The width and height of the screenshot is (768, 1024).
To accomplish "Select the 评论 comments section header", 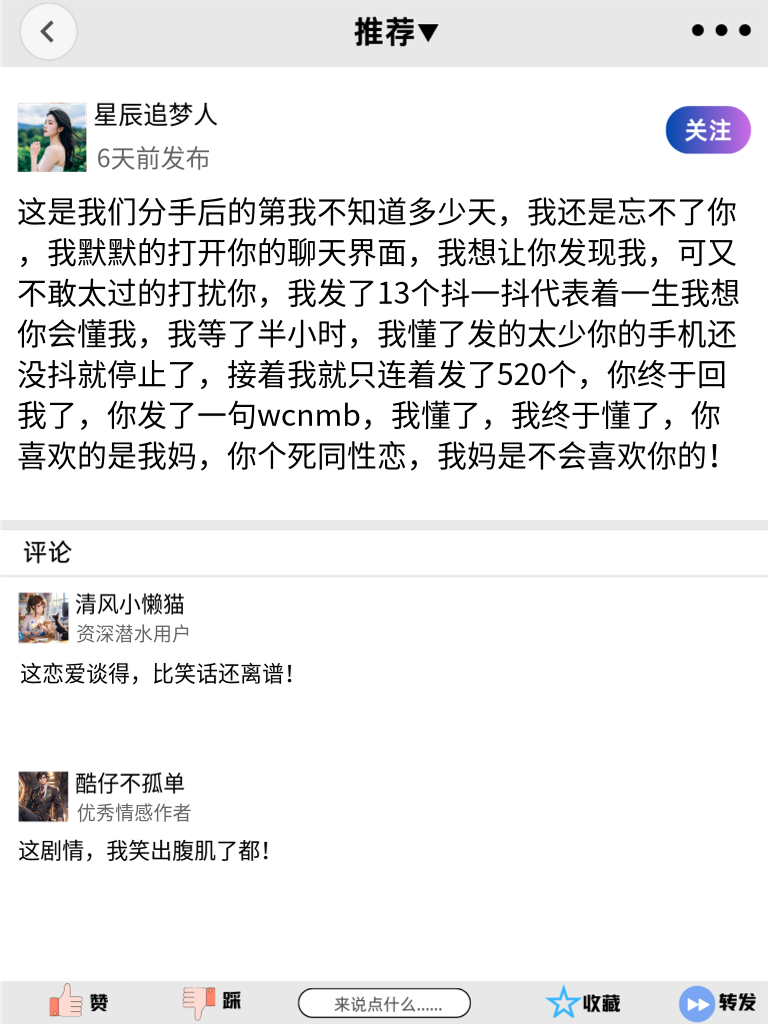I will tap(37, 551).
